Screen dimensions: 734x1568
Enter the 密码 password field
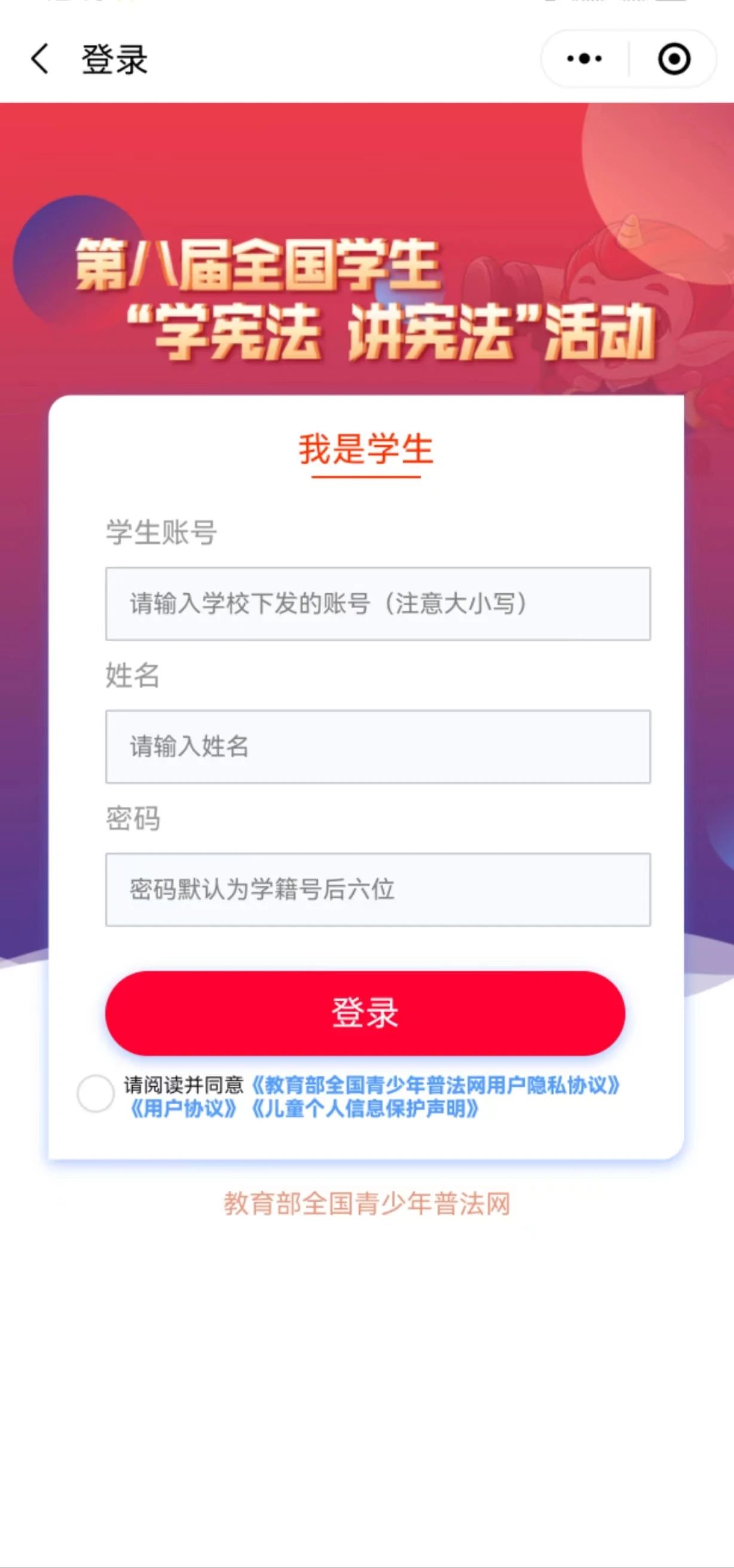click(x=378, y=889)
